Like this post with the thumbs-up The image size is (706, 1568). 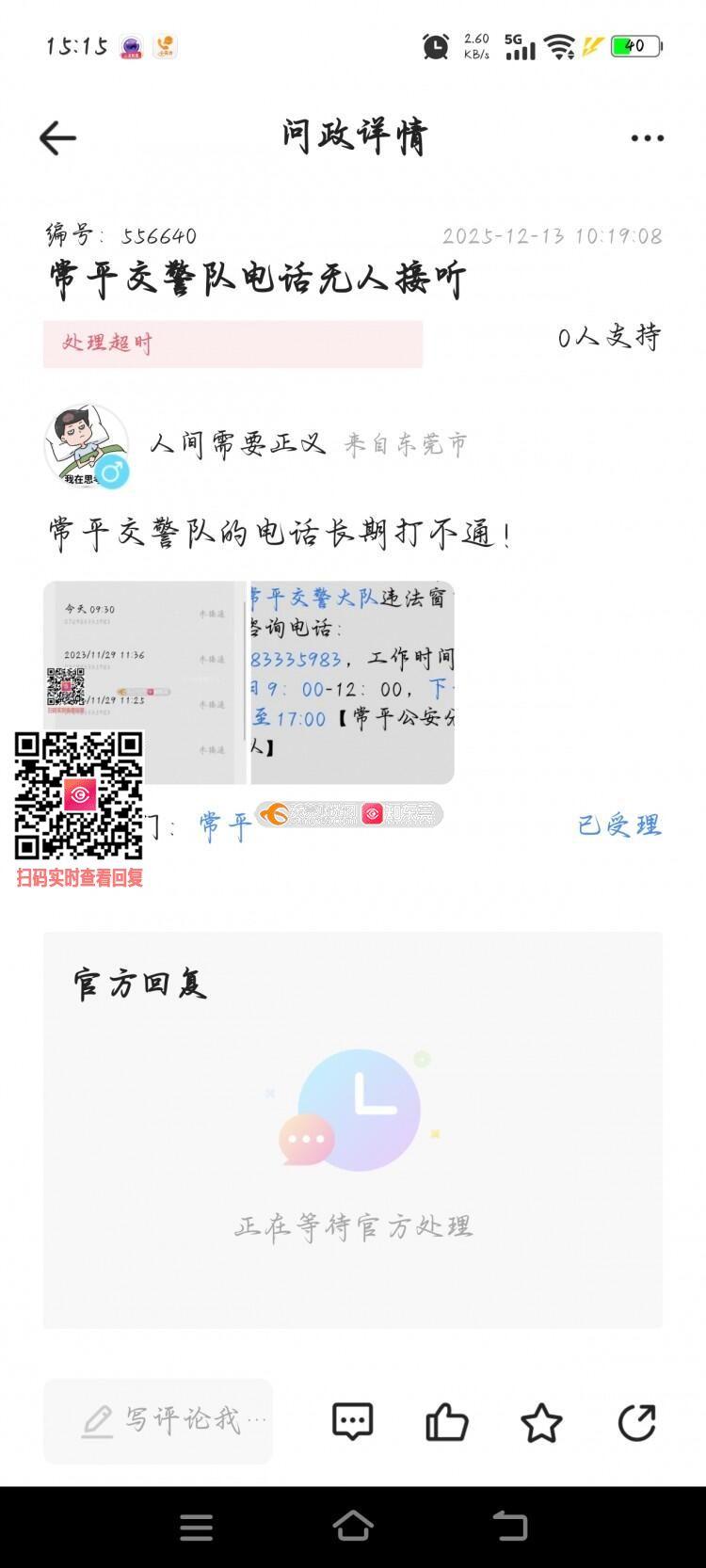click(x=447, y=1421)
